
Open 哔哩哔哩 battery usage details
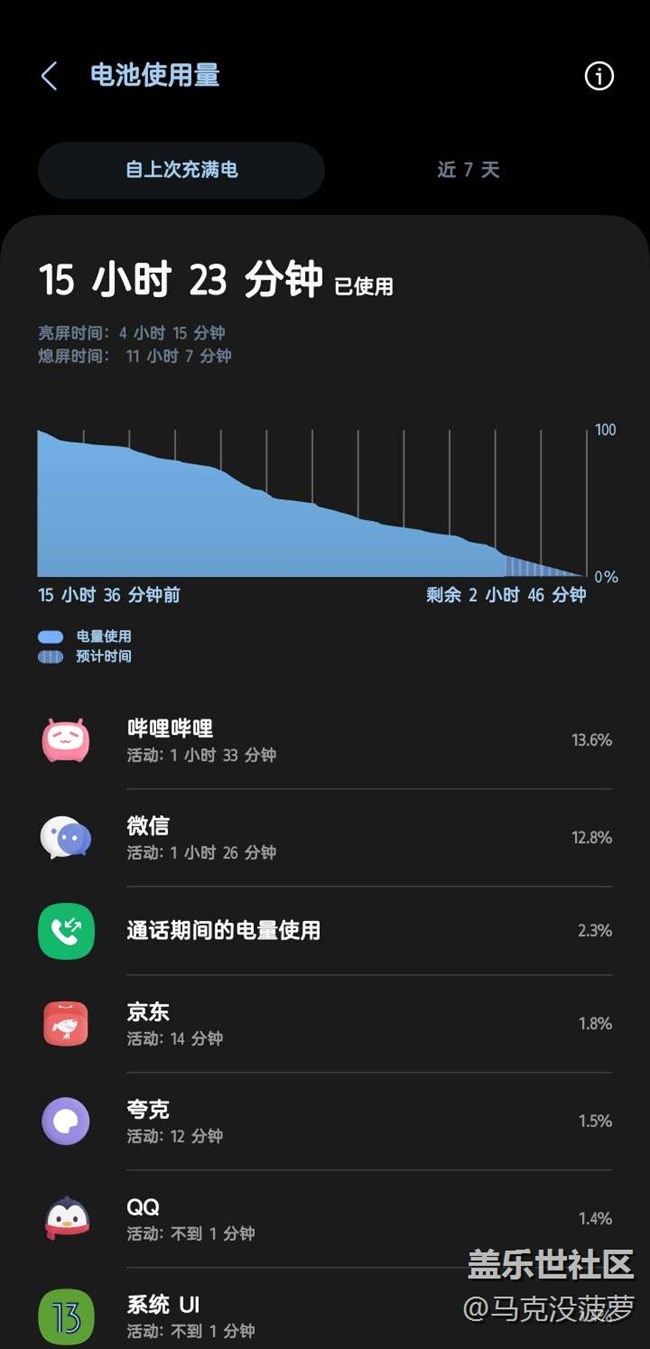click(x=325, y=740)
